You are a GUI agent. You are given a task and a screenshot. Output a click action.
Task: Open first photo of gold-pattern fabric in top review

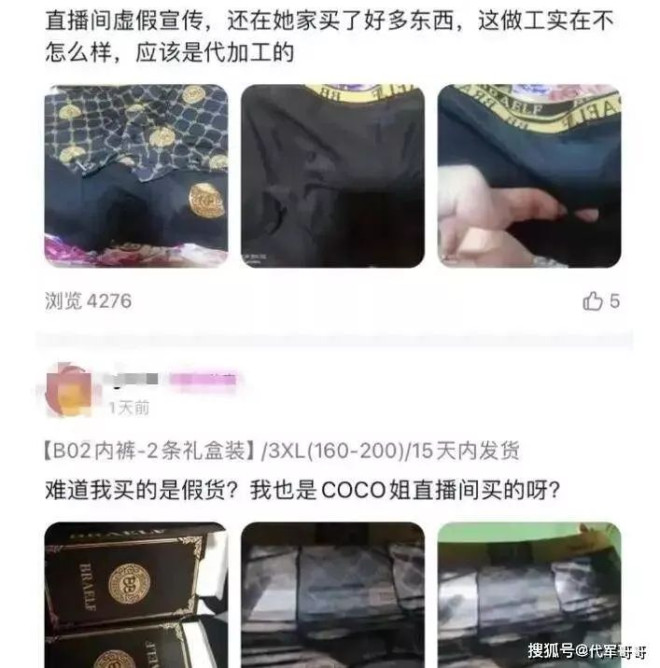pyautogui.click(x=135, y=176)
